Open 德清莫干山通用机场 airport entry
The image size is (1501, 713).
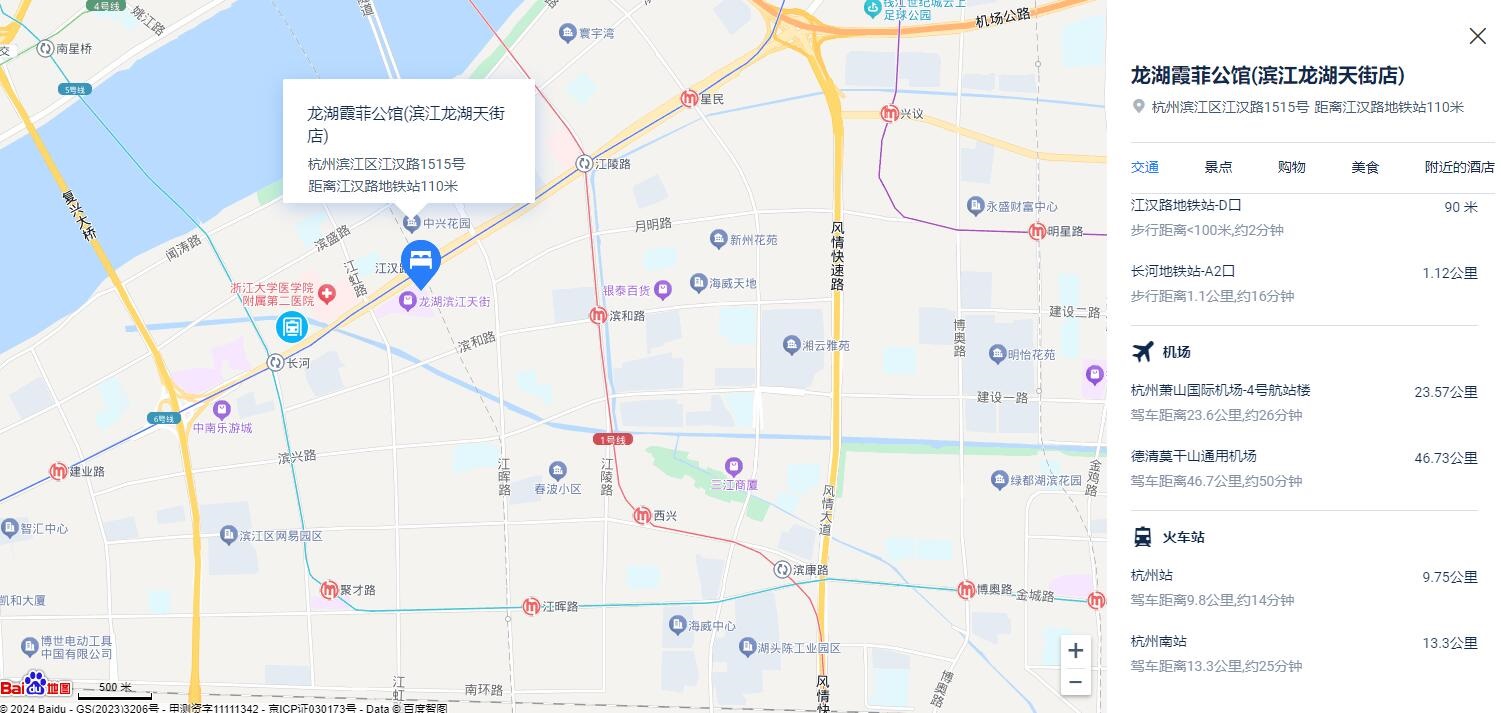(1193, 456)
